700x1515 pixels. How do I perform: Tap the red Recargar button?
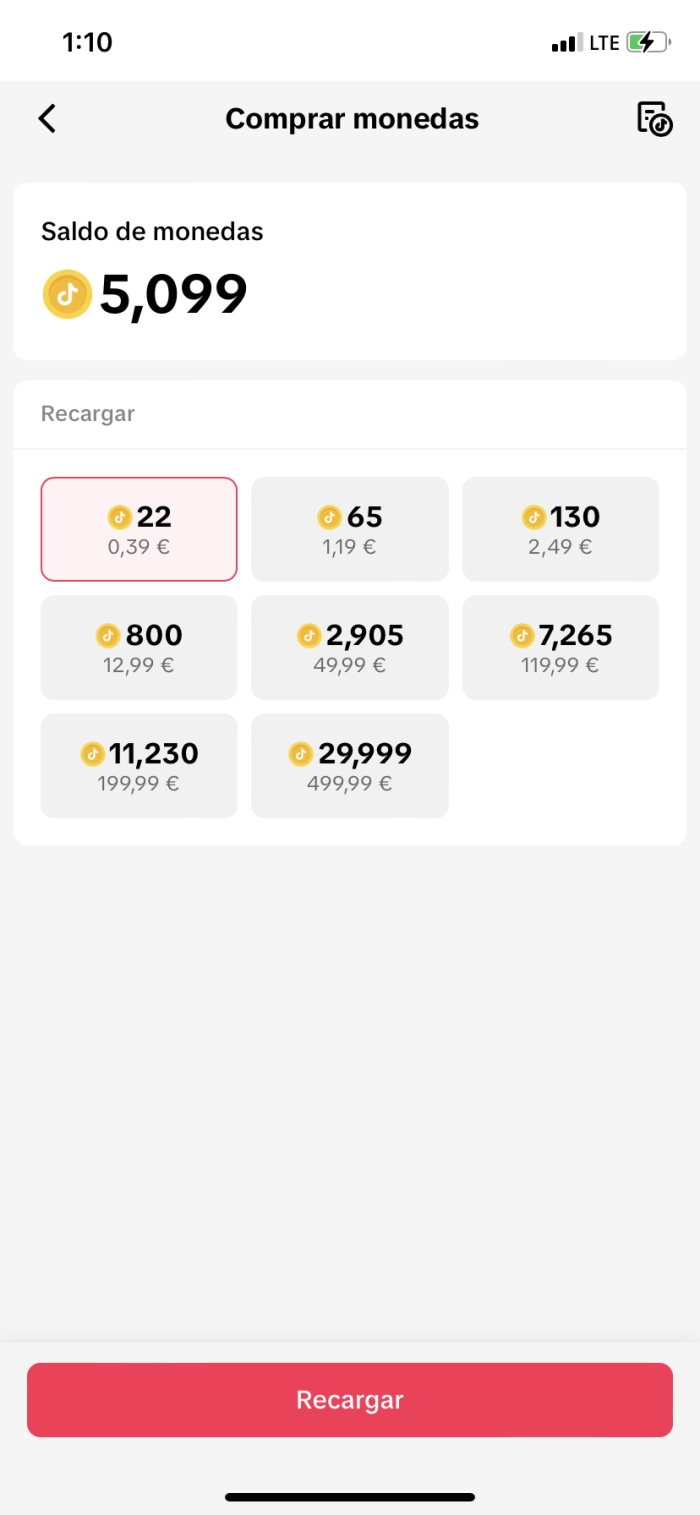pyautogui.click(x=350, y=1399)
